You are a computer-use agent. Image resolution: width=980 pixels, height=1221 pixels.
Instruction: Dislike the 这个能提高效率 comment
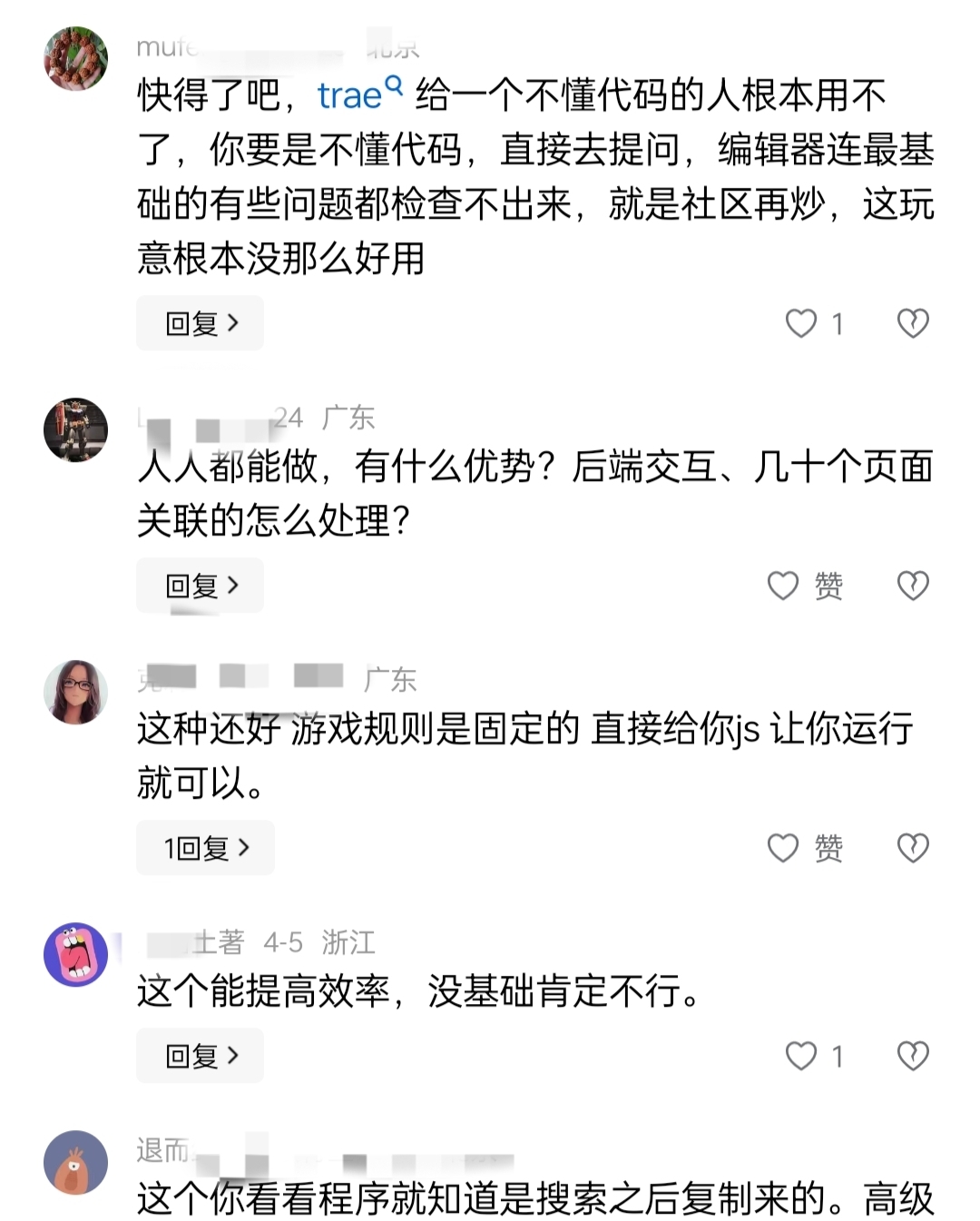[x=913, y=1056]
